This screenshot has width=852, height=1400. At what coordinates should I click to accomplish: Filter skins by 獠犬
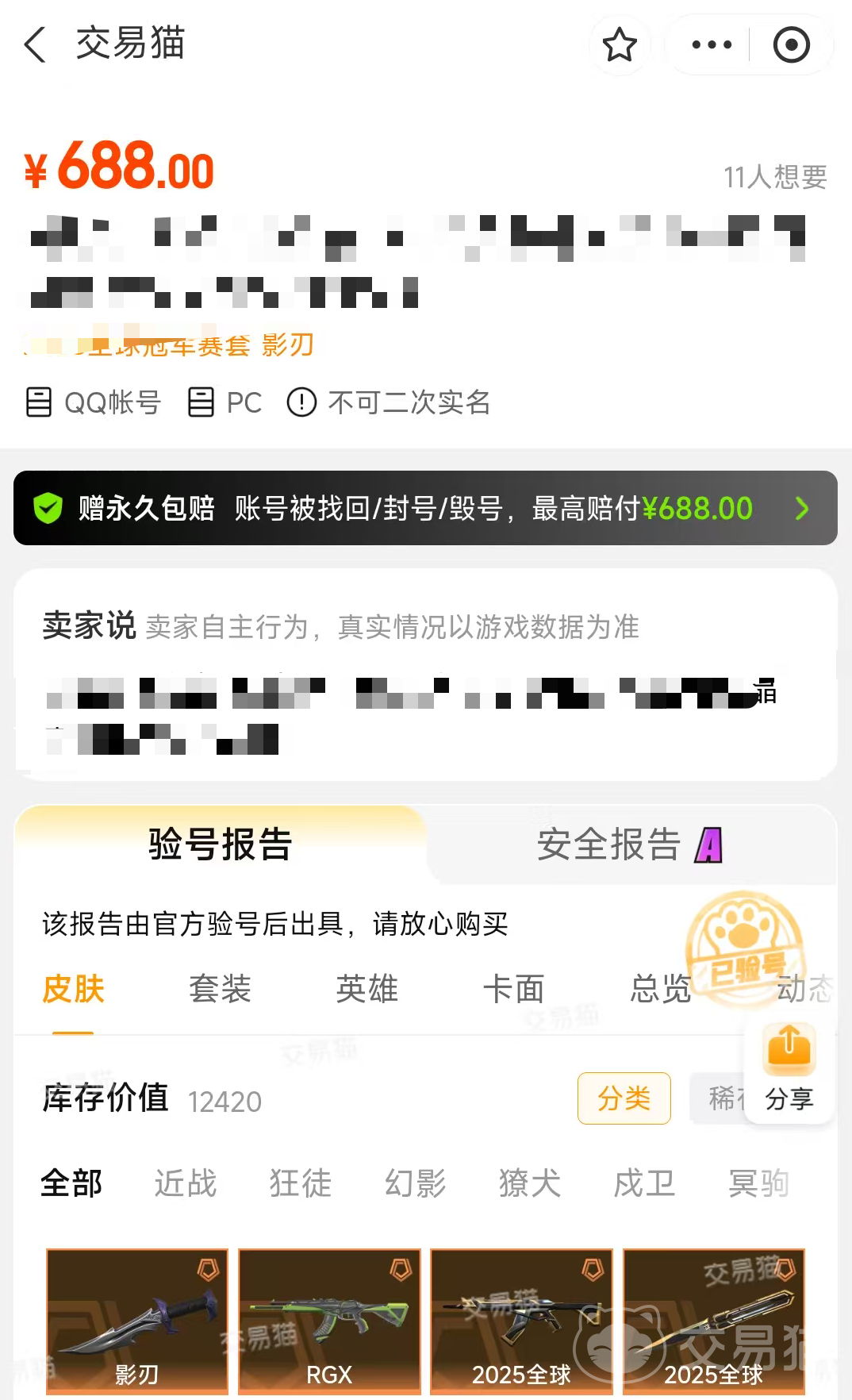[x=529, y=1183]
